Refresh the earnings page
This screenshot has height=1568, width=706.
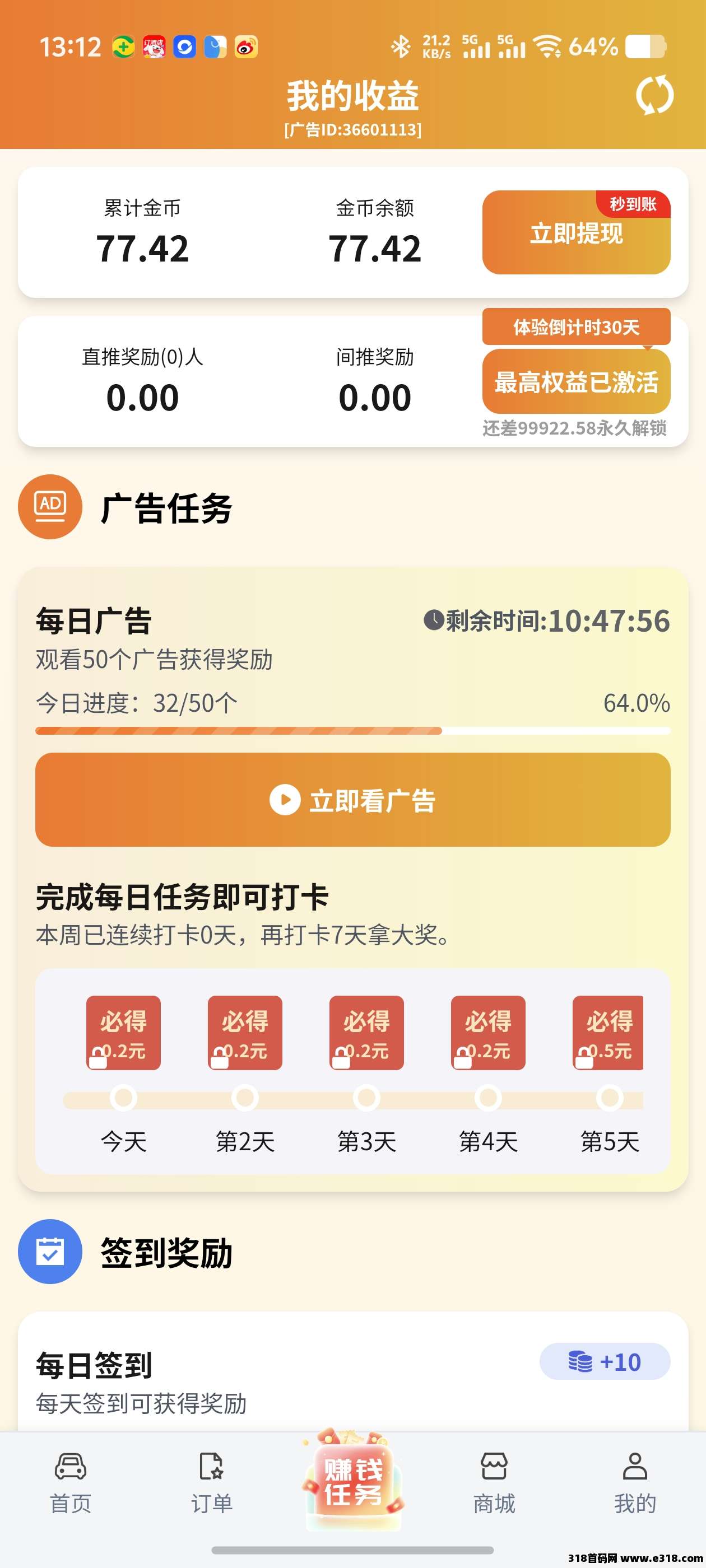654,95
